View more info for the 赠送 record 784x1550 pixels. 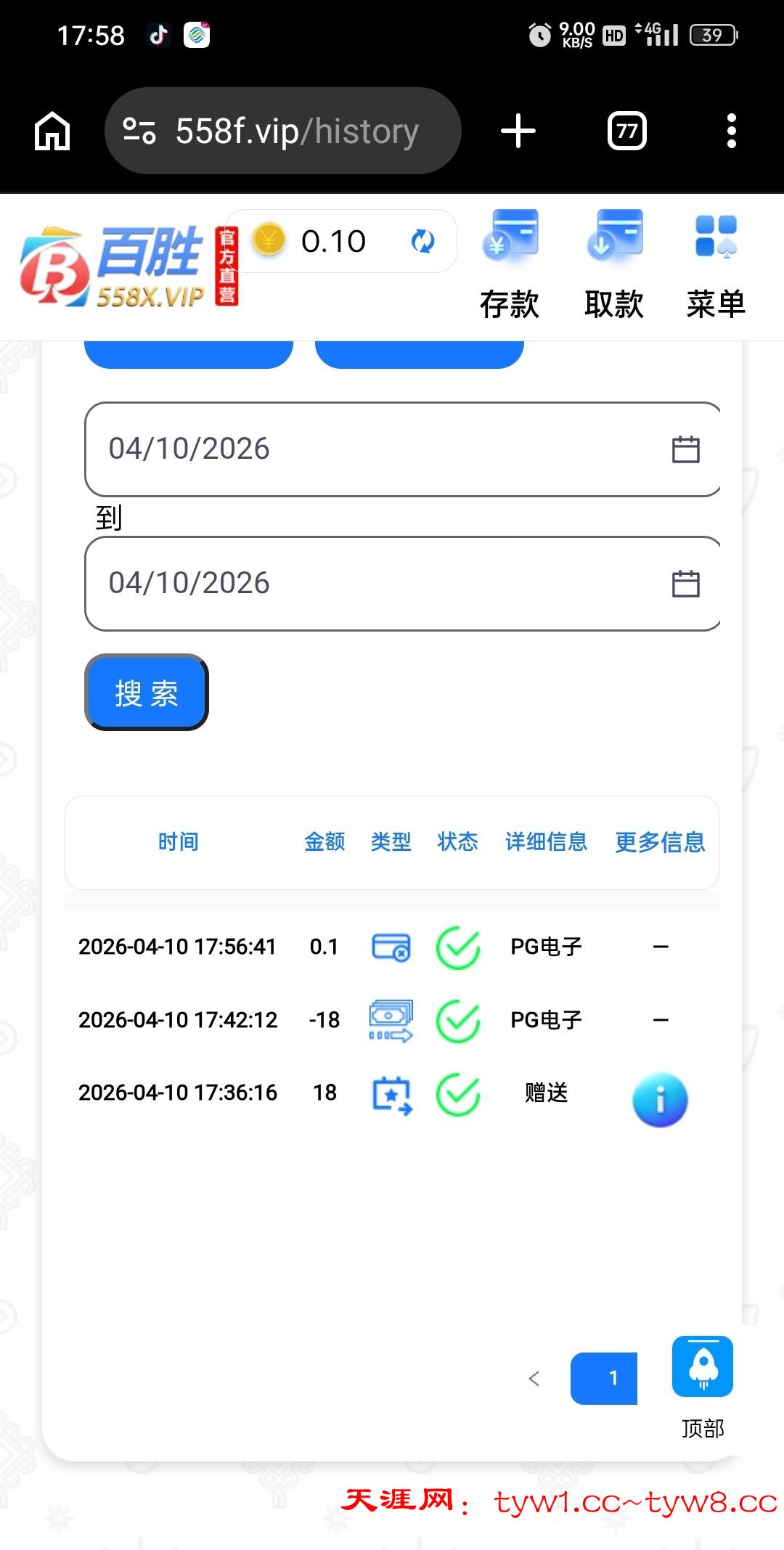[660, 1099]
